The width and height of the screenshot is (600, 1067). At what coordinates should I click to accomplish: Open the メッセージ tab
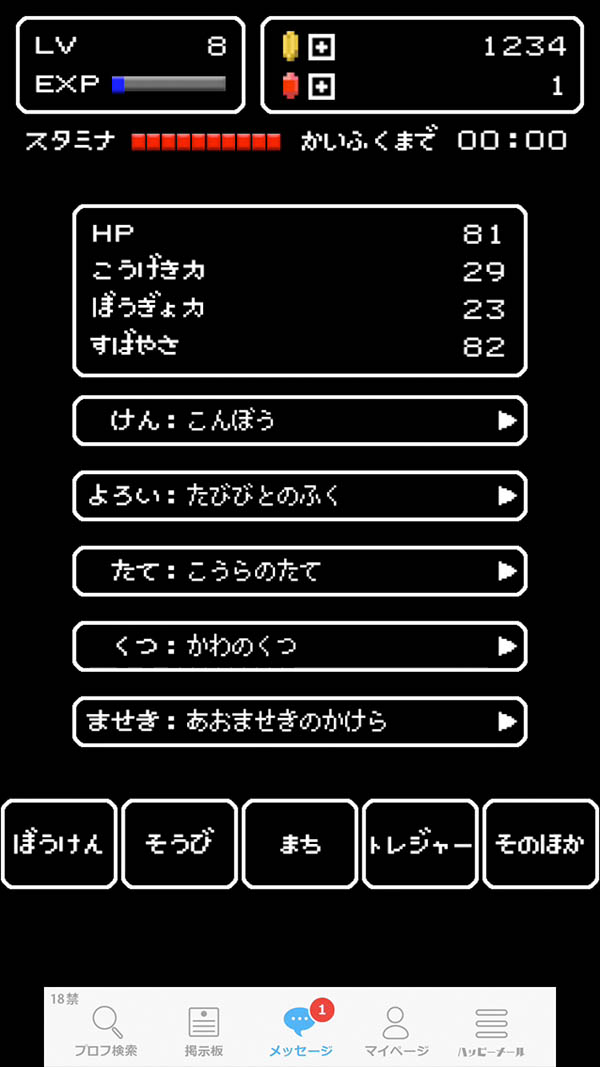tap(301, 1030)
